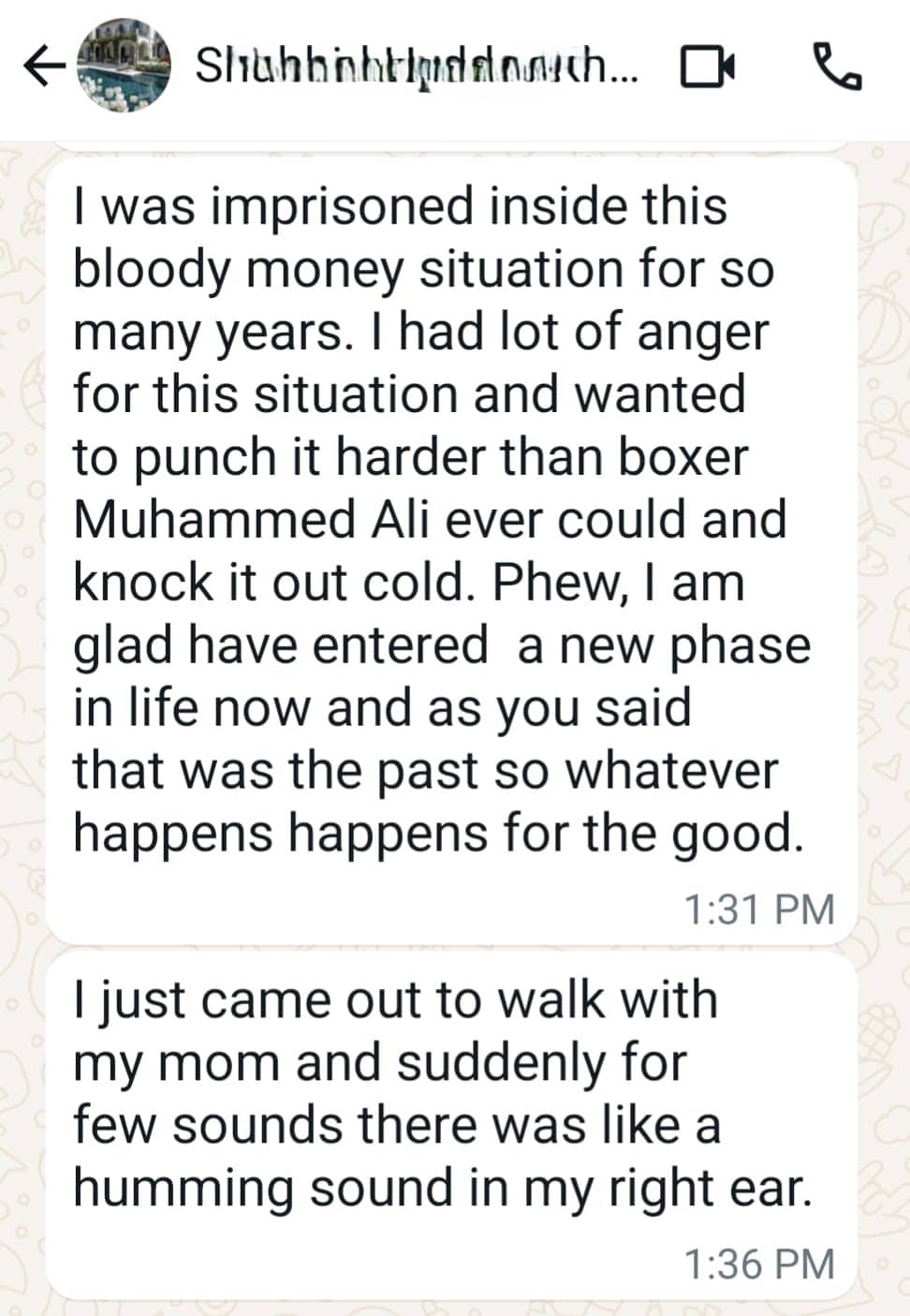910x1316 pixels.
Task: Go back to the chat list
Action: tap(43, 67)
